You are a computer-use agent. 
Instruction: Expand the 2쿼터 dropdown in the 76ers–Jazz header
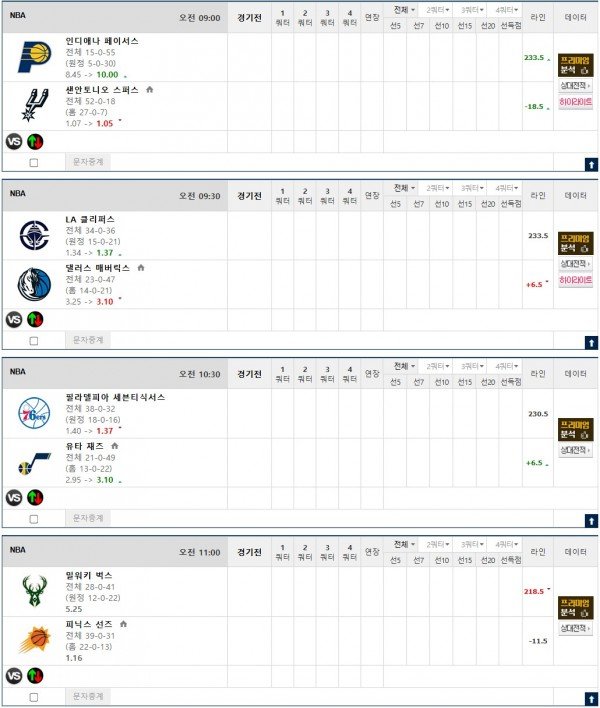[x=437, y=366]
